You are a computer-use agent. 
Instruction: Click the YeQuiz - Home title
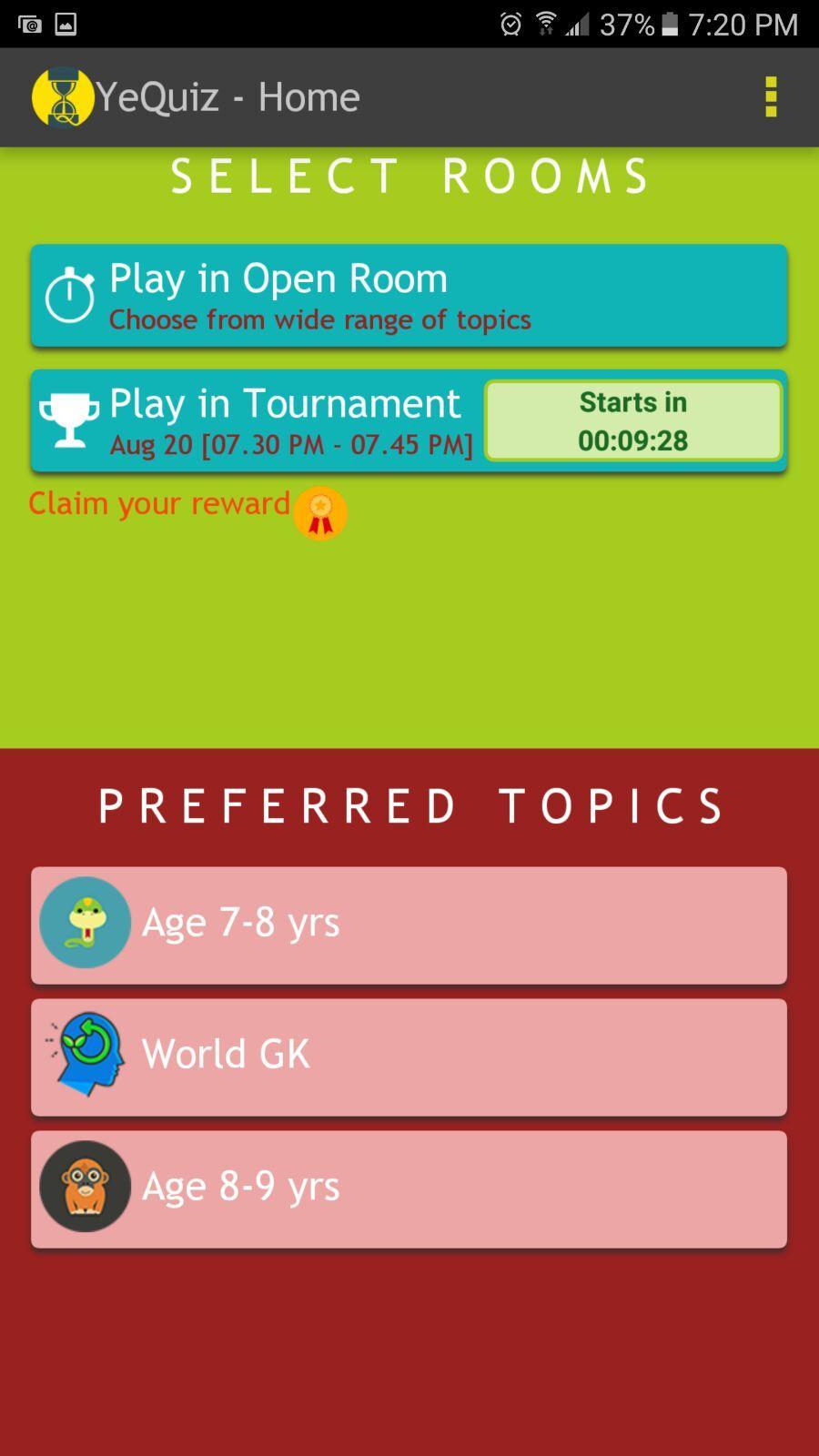227,96
